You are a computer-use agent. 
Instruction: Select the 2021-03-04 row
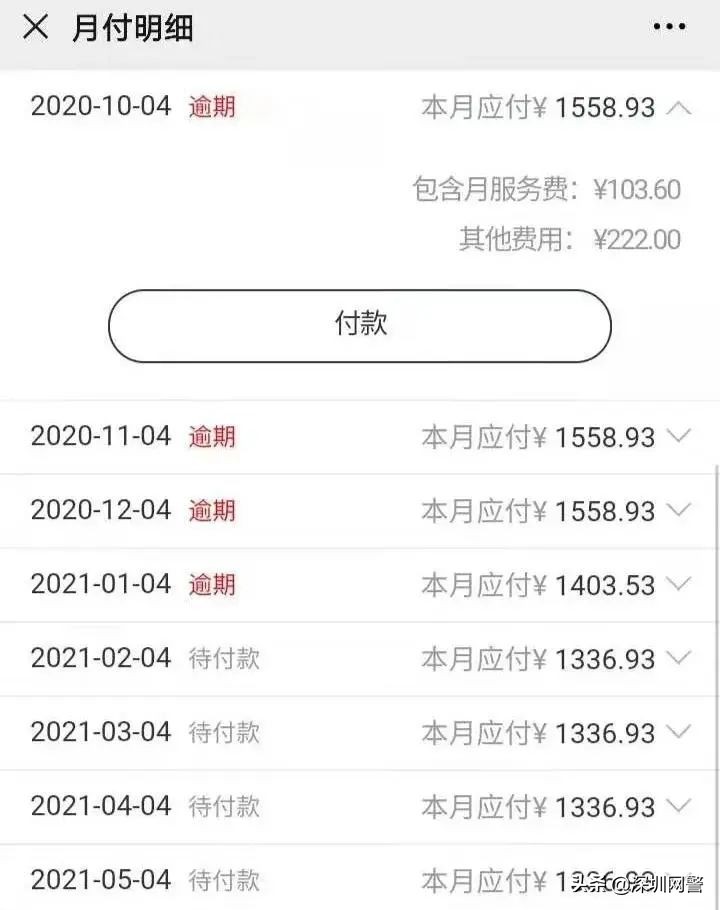pyautogui.click(x=360, y=732)
